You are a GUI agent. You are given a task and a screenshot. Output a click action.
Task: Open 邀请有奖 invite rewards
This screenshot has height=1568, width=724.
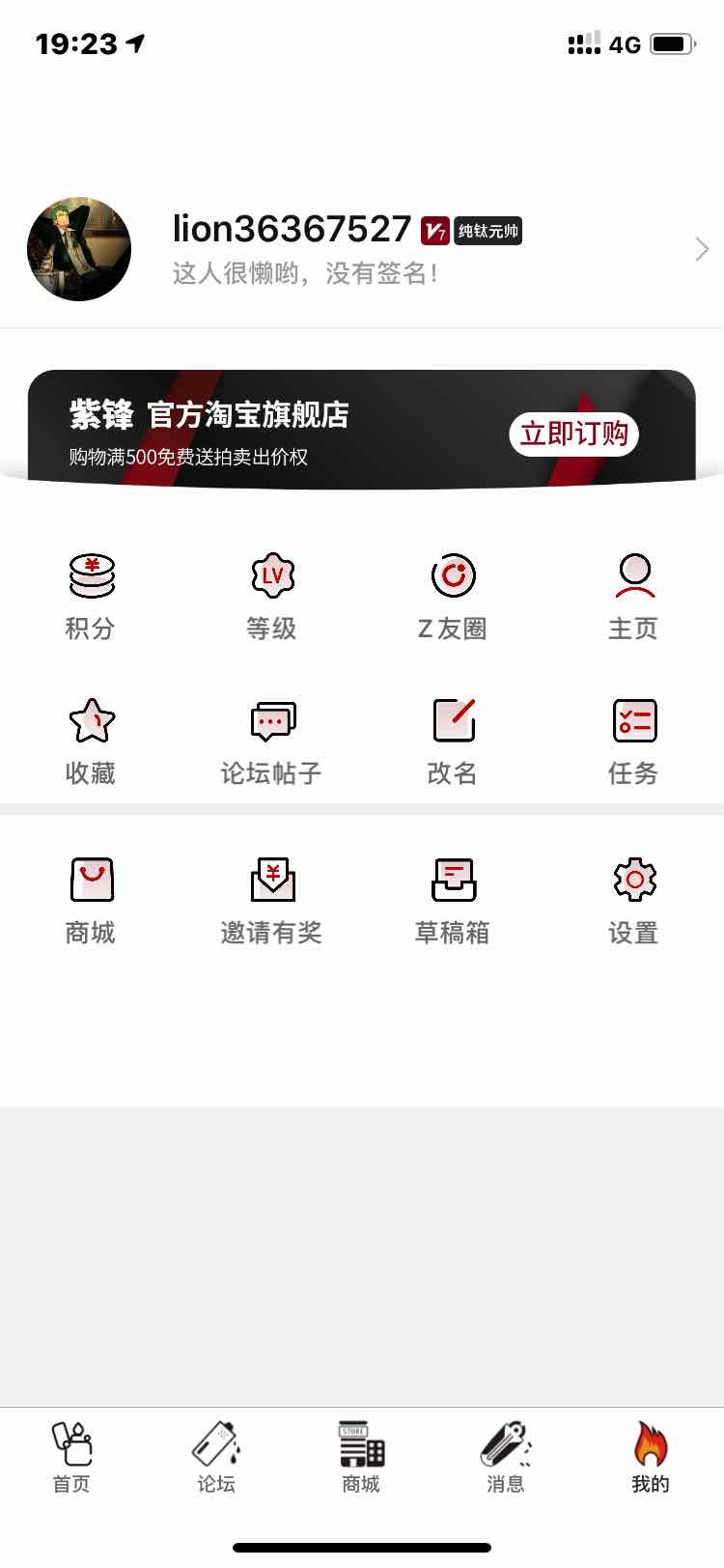[x=272, y=901]
